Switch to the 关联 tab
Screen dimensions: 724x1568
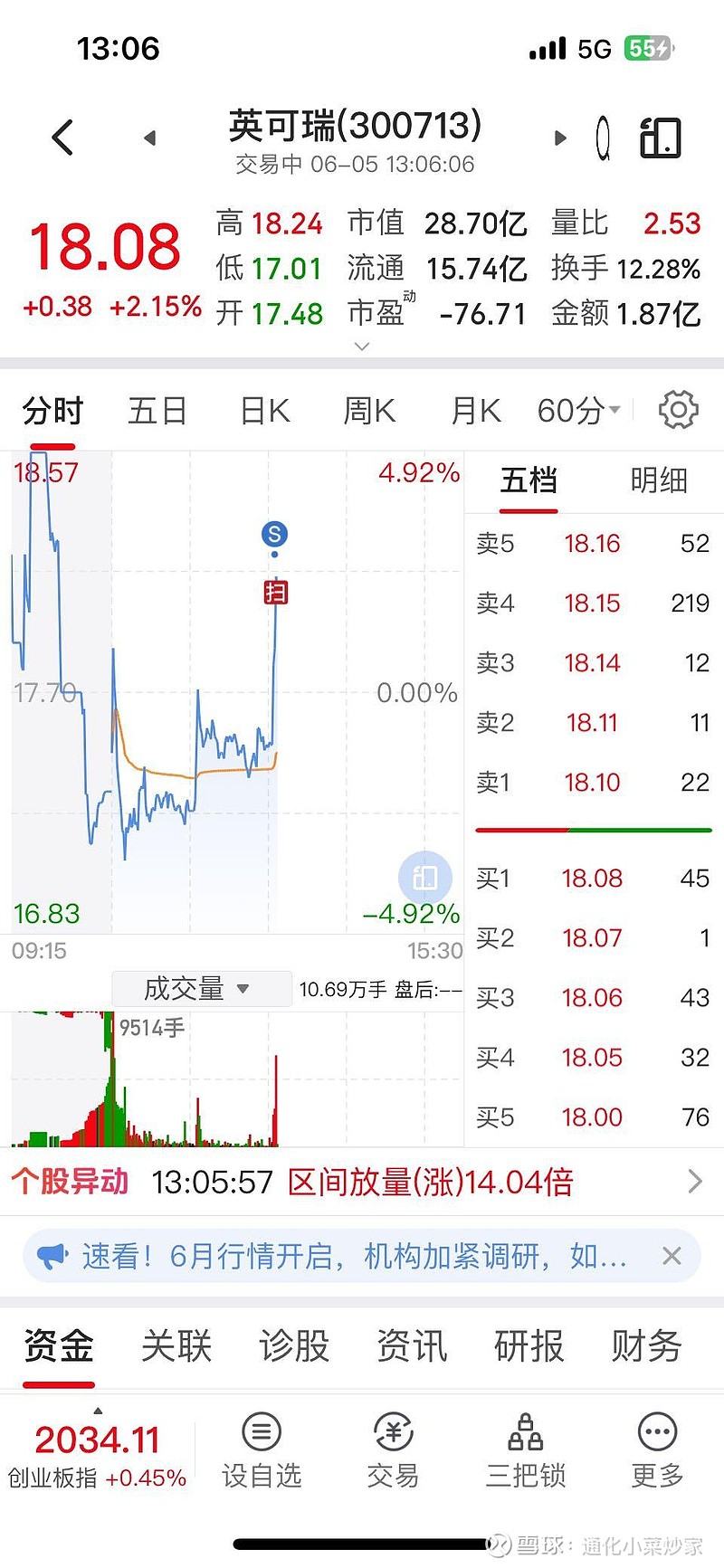[x=176, y=1346]
